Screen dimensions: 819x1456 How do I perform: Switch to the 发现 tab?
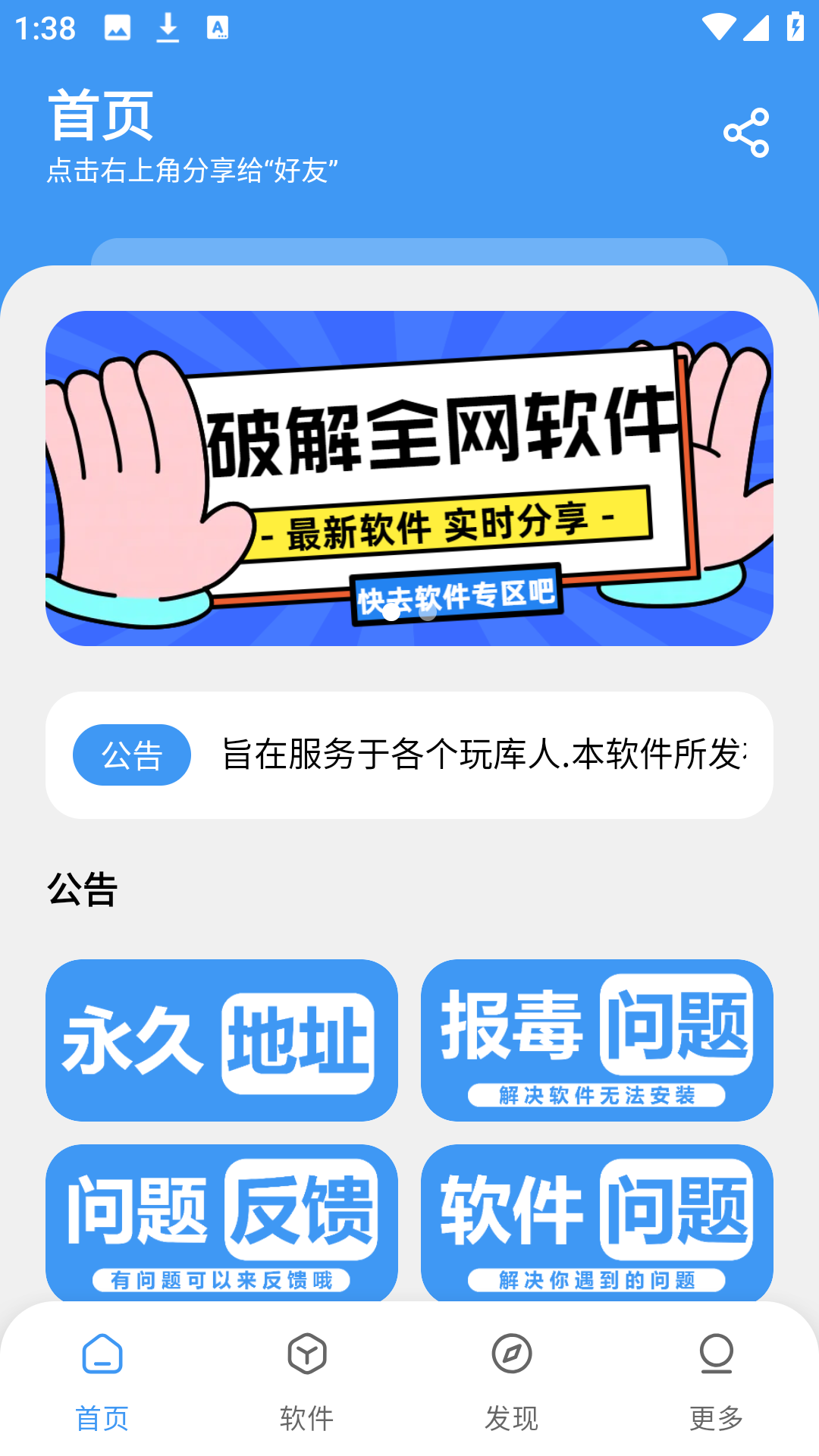click(512, 1380)
